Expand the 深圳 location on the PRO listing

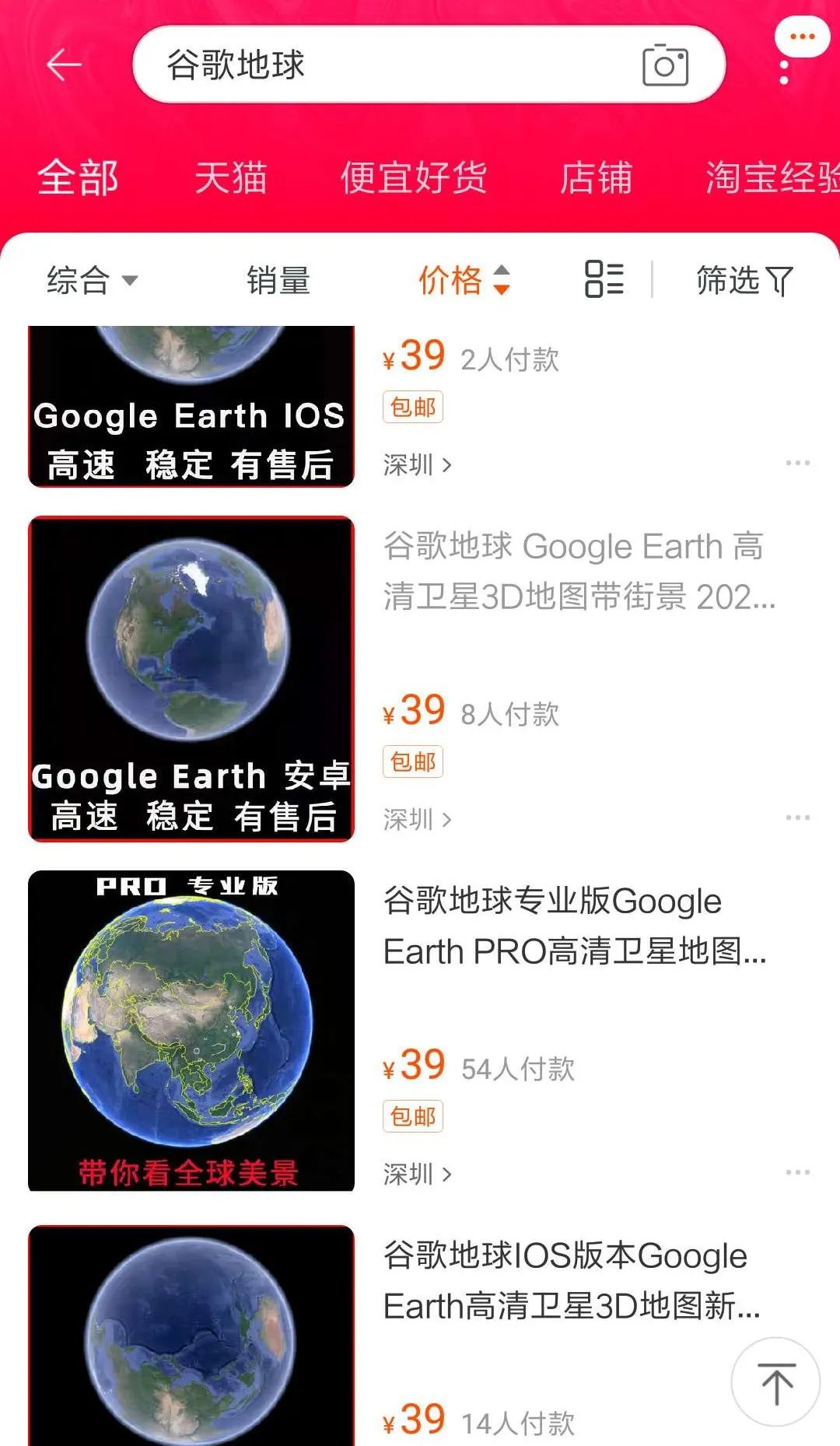[x=418, y=1175]
